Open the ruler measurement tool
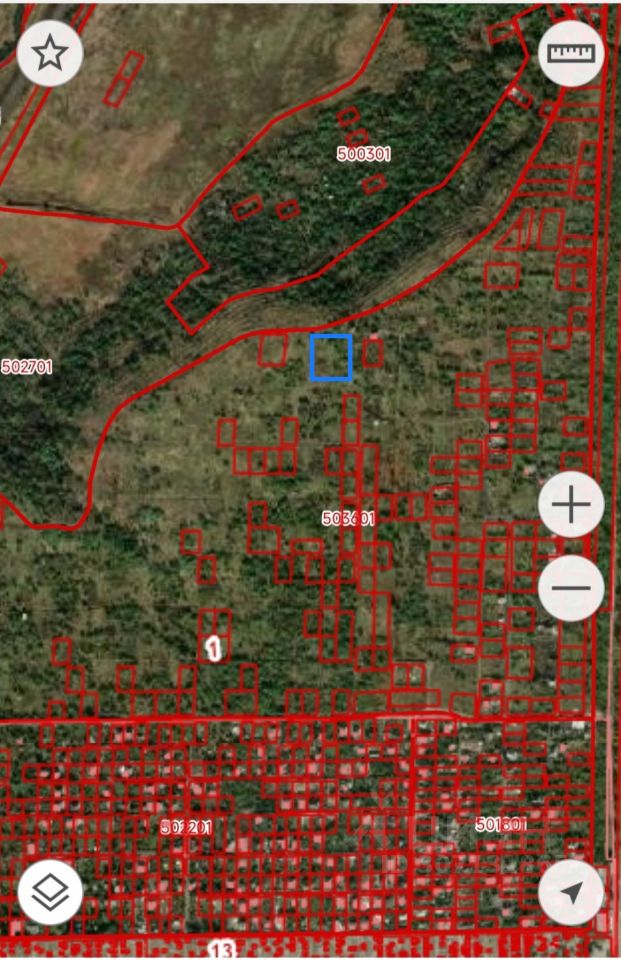621x960 pixels. coord(571,53)
